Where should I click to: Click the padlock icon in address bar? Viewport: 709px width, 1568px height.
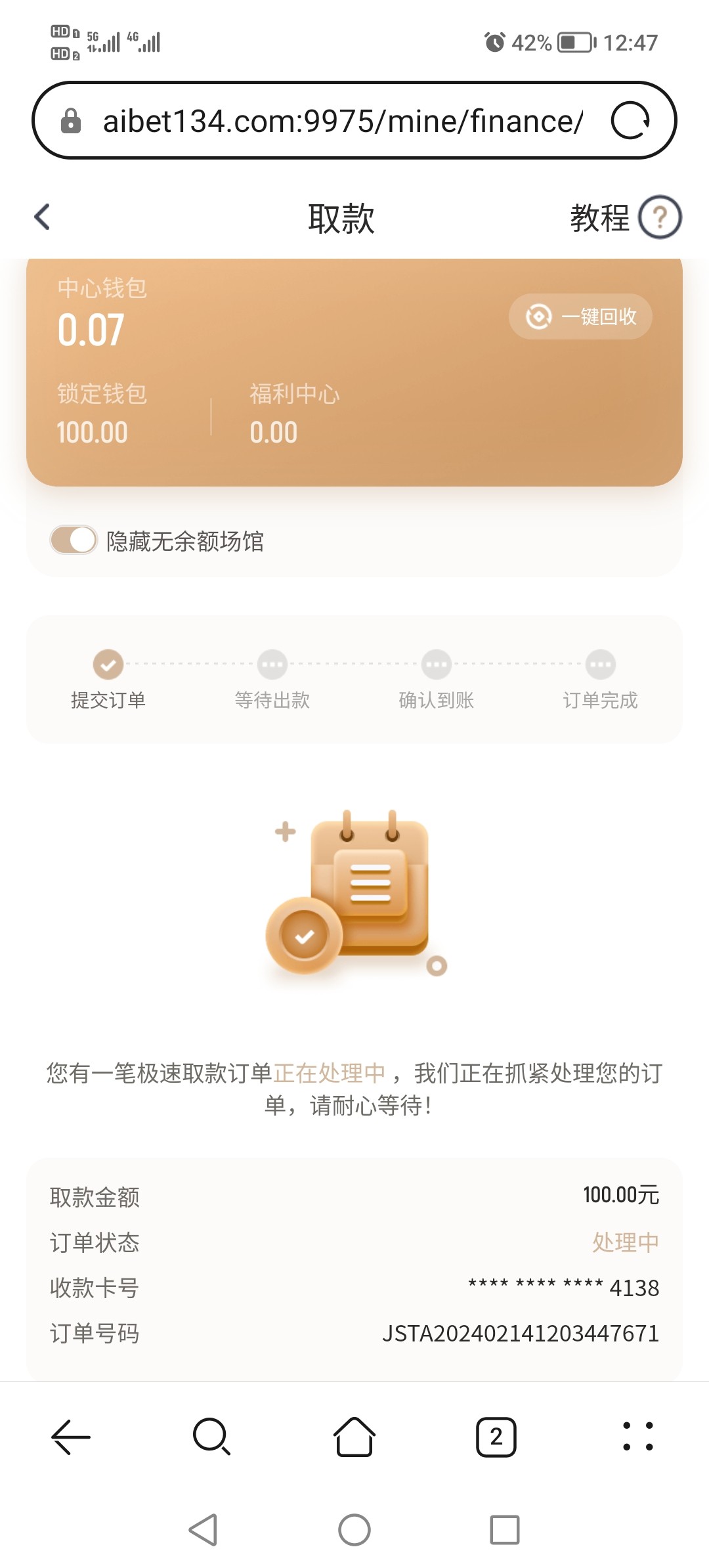pyautogui.click(x=72, y=121)
